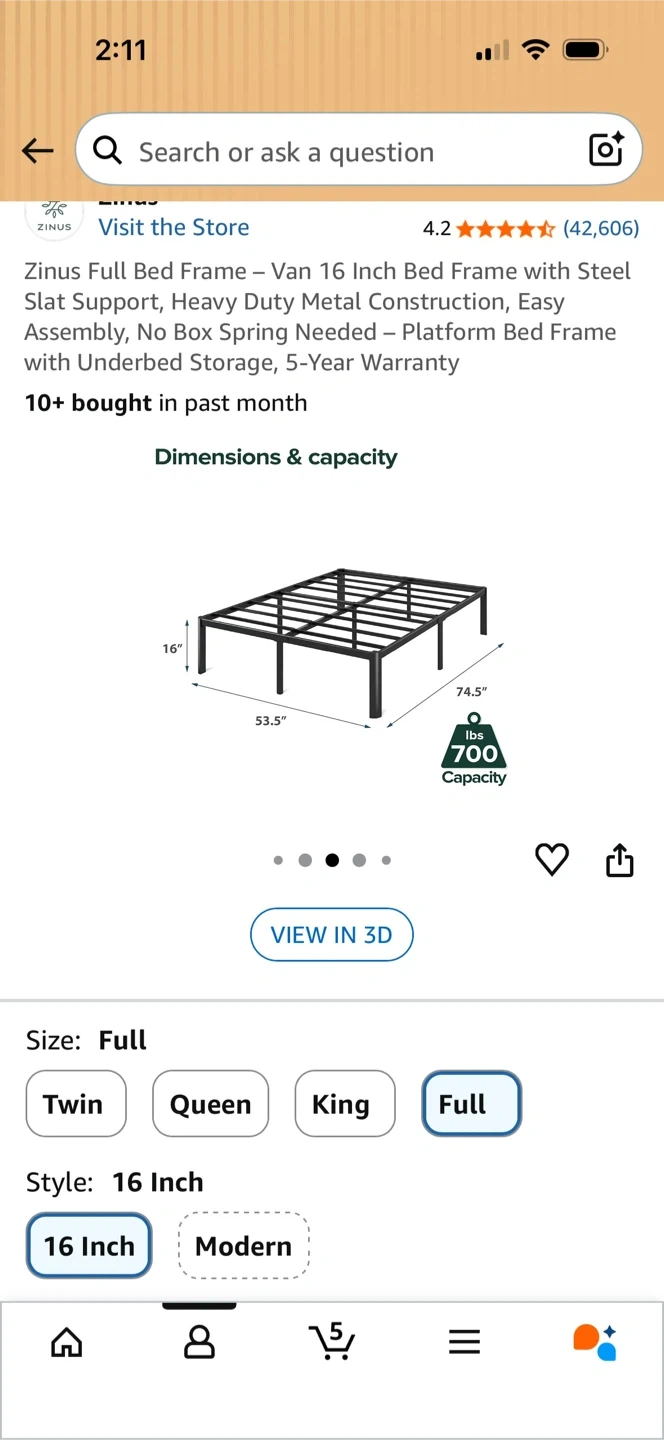
Task: View the 42,606 customer ratings
Action: 601,228
